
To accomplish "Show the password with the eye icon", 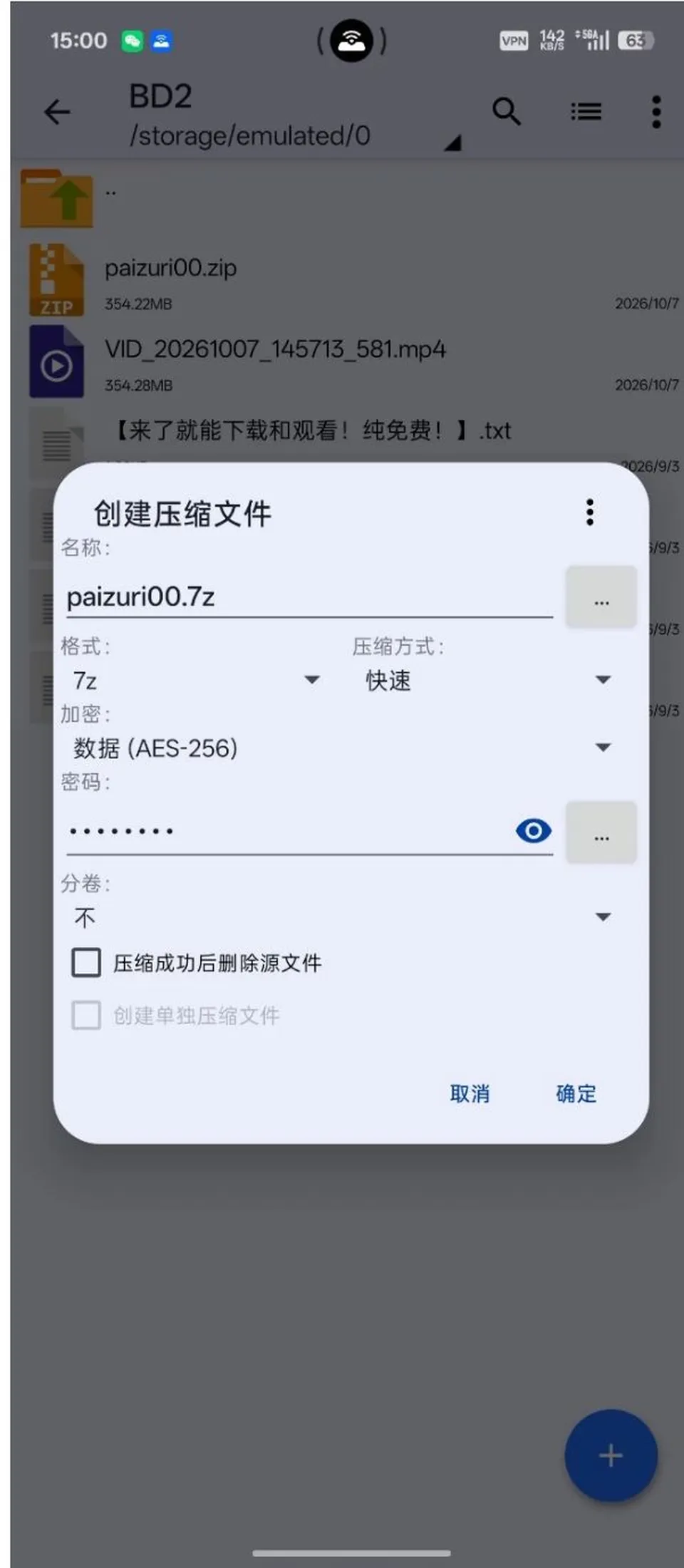I will (x=533, y=831).
